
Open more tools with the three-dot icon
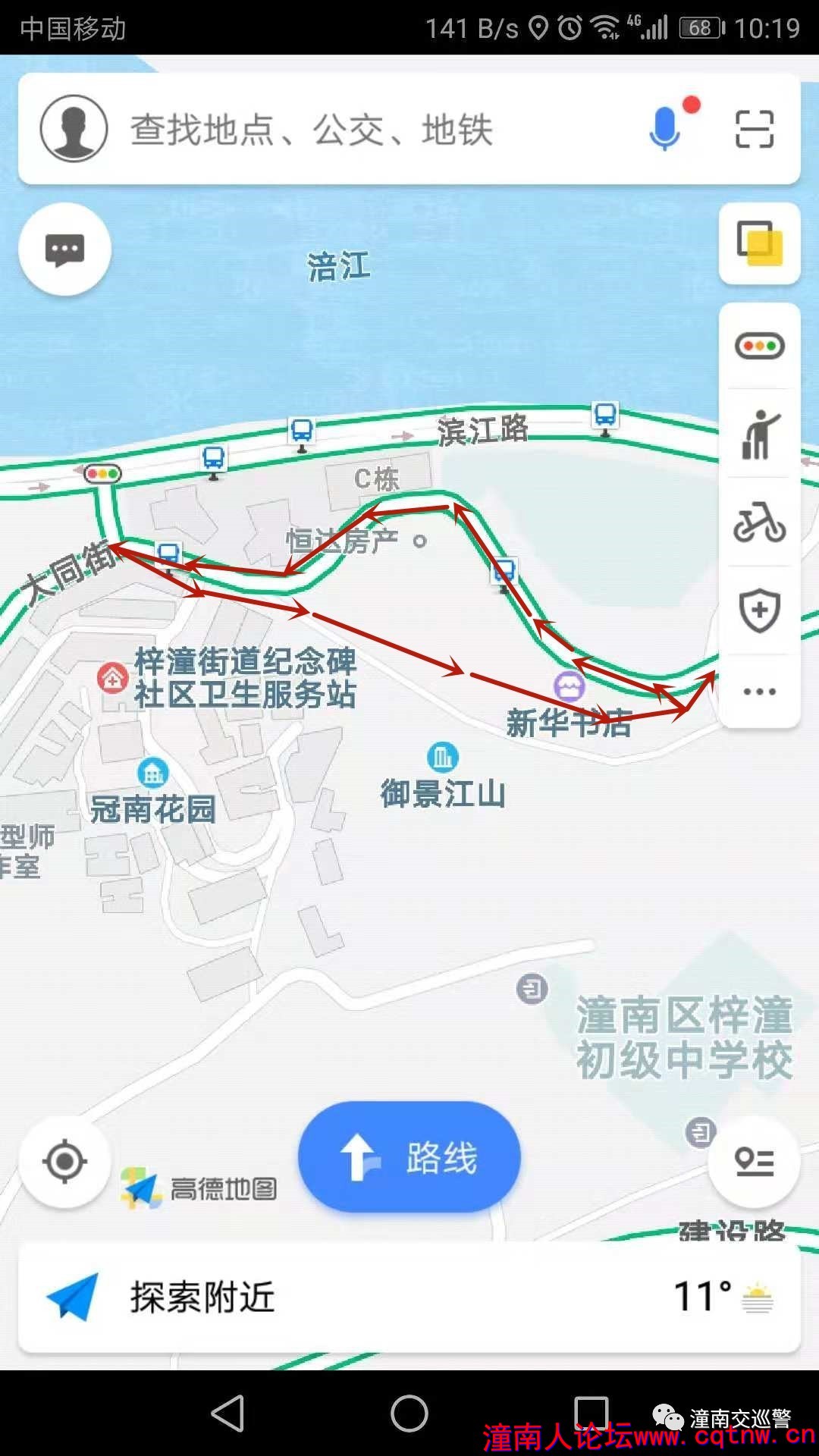click(759, 692)
